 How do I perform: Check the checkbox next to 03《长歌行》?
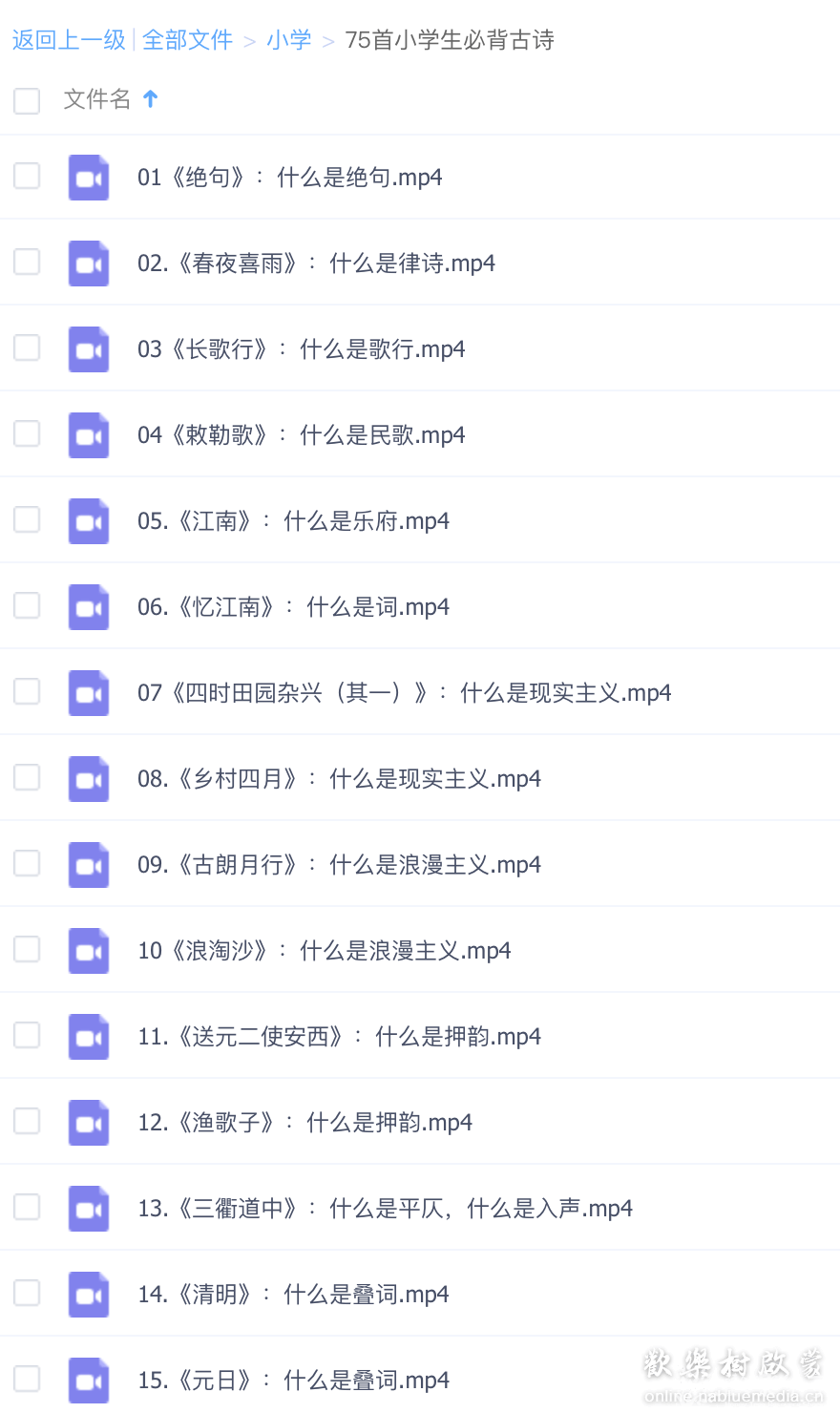[26, 348]
